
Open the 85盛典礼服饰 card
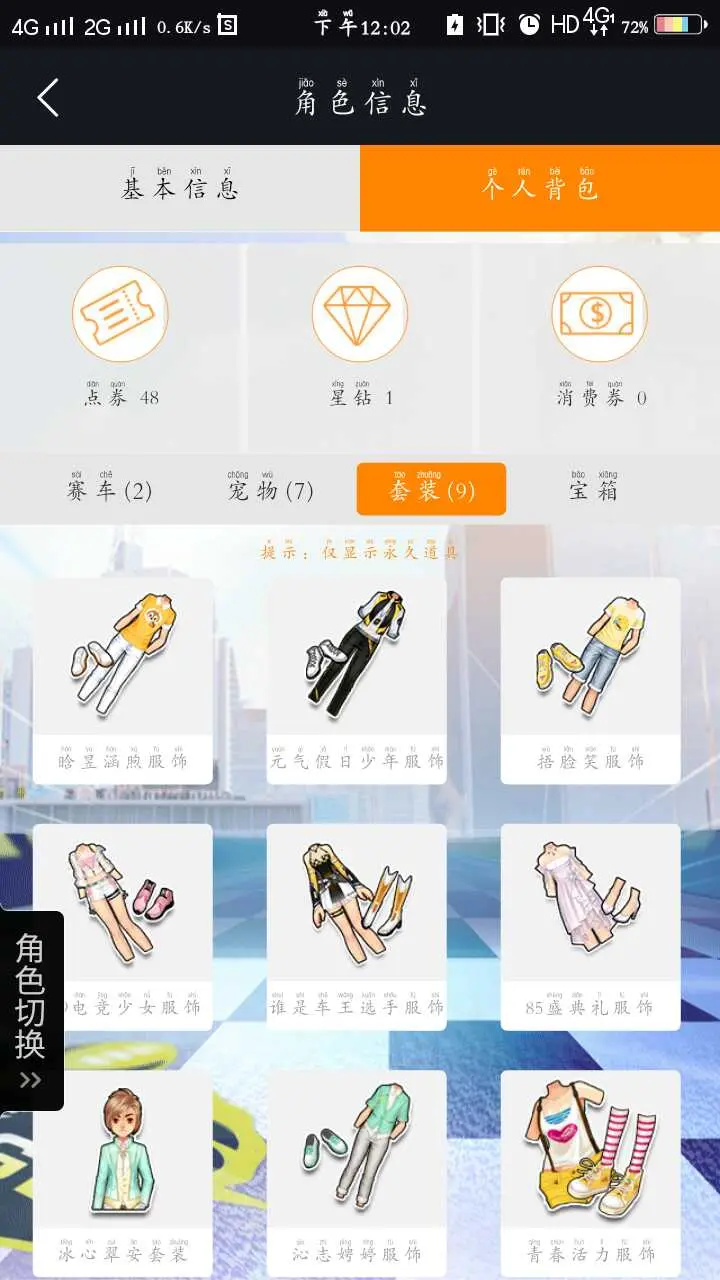(591, 926)
